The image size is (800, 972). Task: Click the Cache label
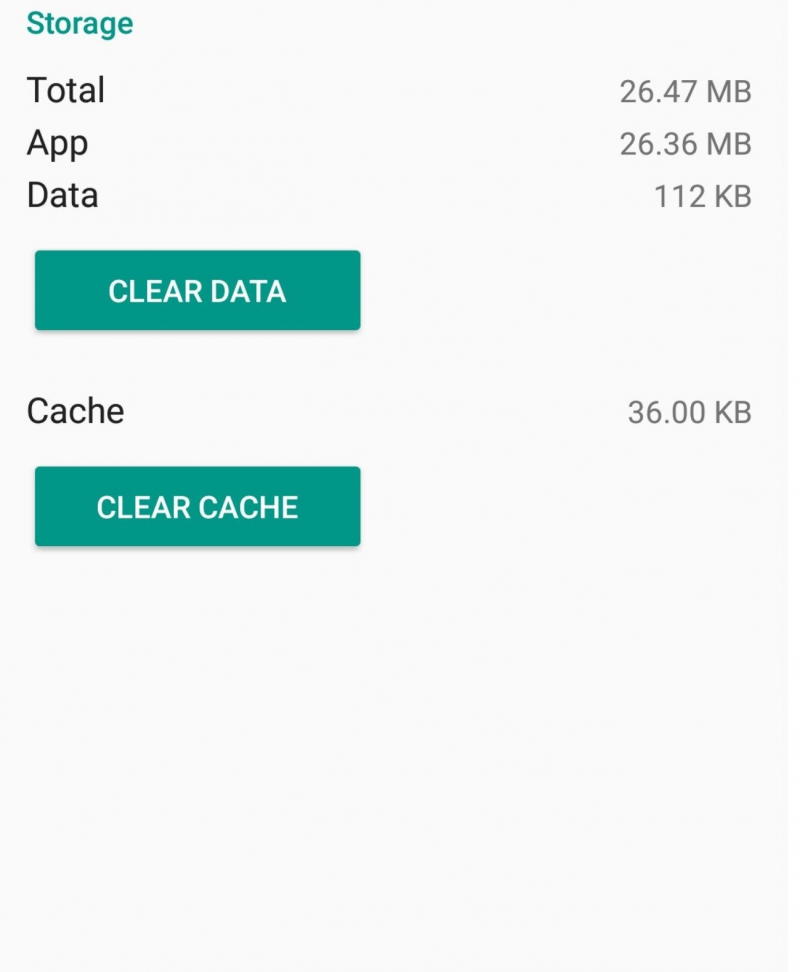(x=75, y=411)
